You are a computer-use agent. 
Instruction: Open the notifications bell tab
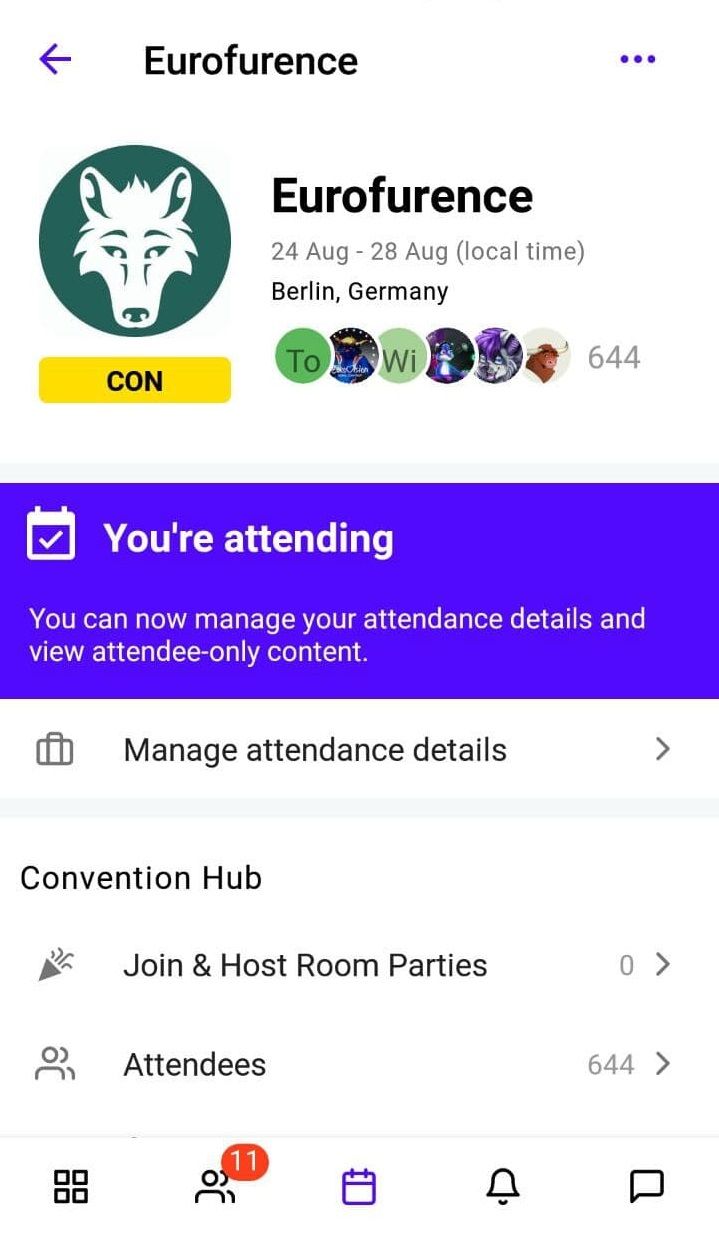point(503,1187)
